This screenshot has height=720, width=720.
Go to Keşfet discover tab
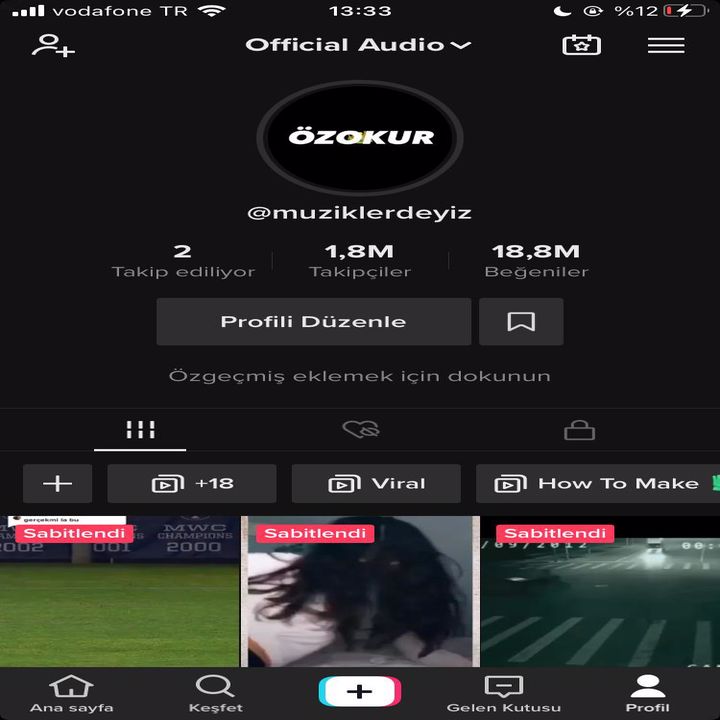[x=214, y=693]
